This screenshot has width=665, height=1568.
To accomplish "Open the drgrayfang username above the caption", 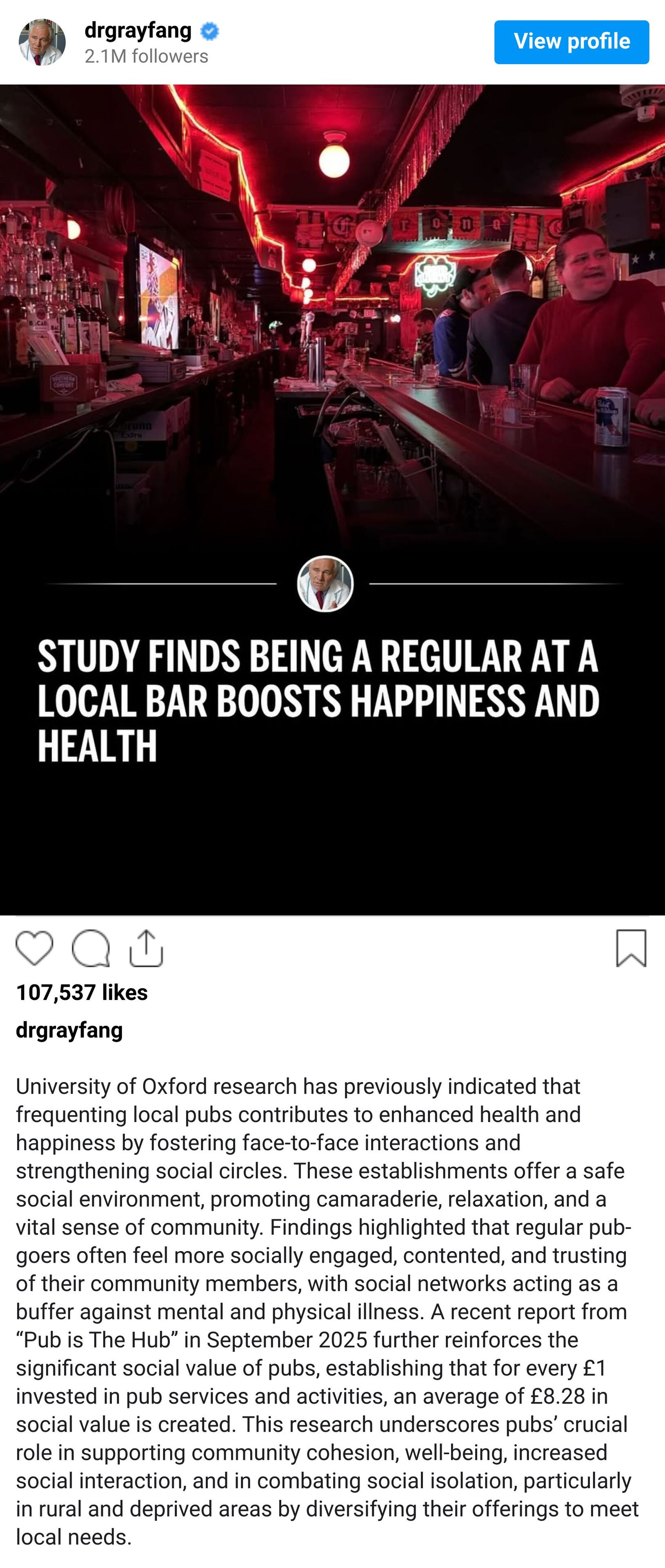I will click(69, 1029).
